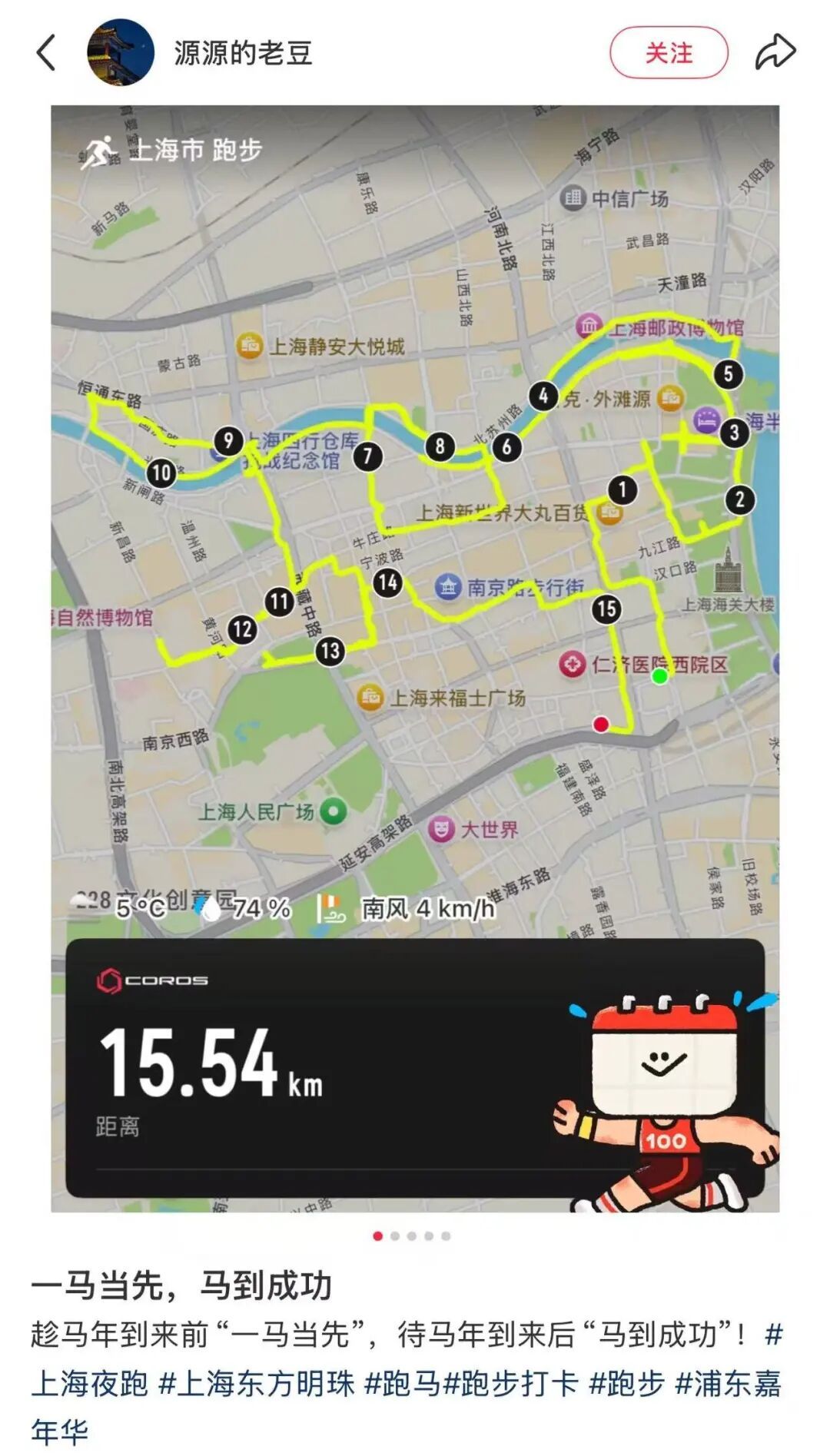The image size is (830, 1456).
Task: Open 源源的老豆's profile avatar
Action: tap(121, 53)
